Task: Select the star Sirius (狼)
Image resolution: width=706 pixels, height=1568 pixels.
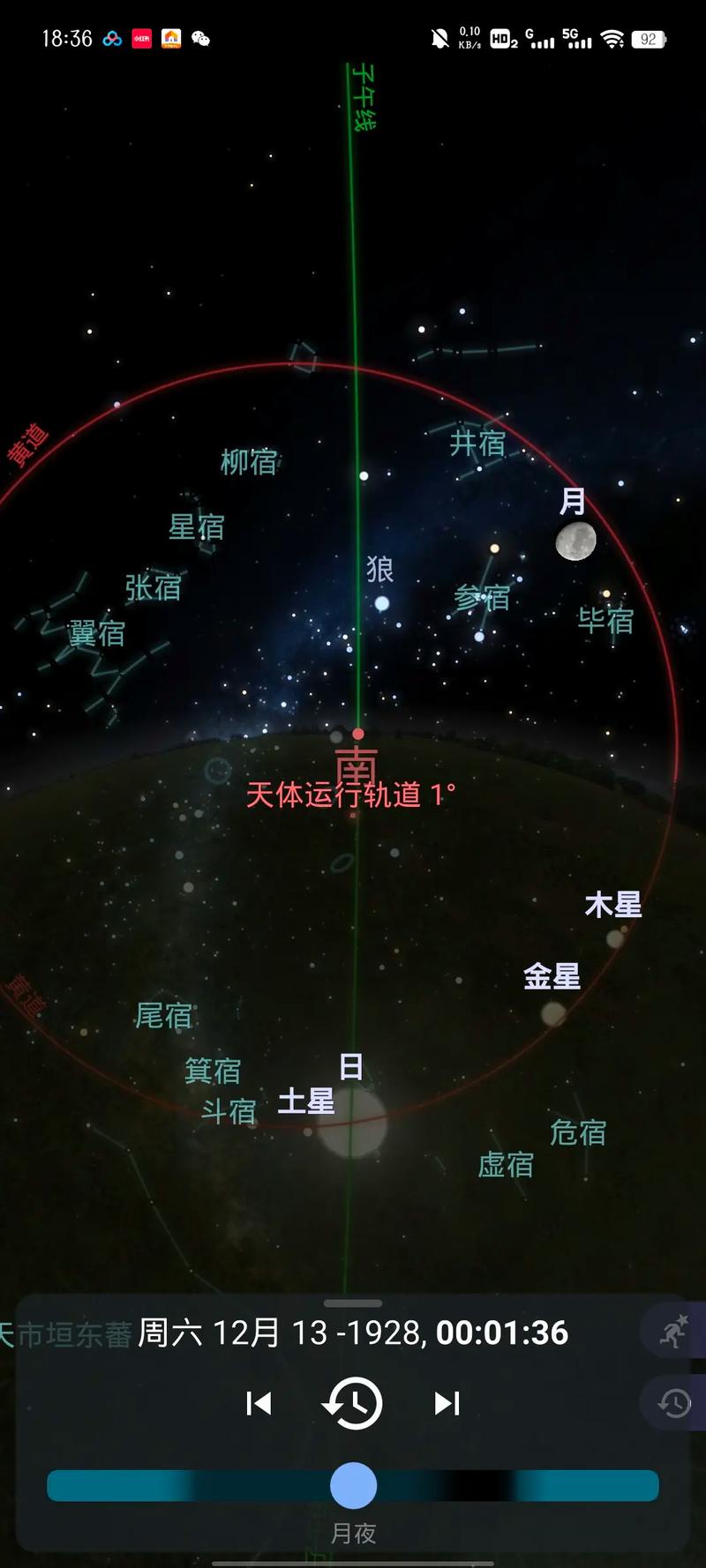Action: [382, 603]
